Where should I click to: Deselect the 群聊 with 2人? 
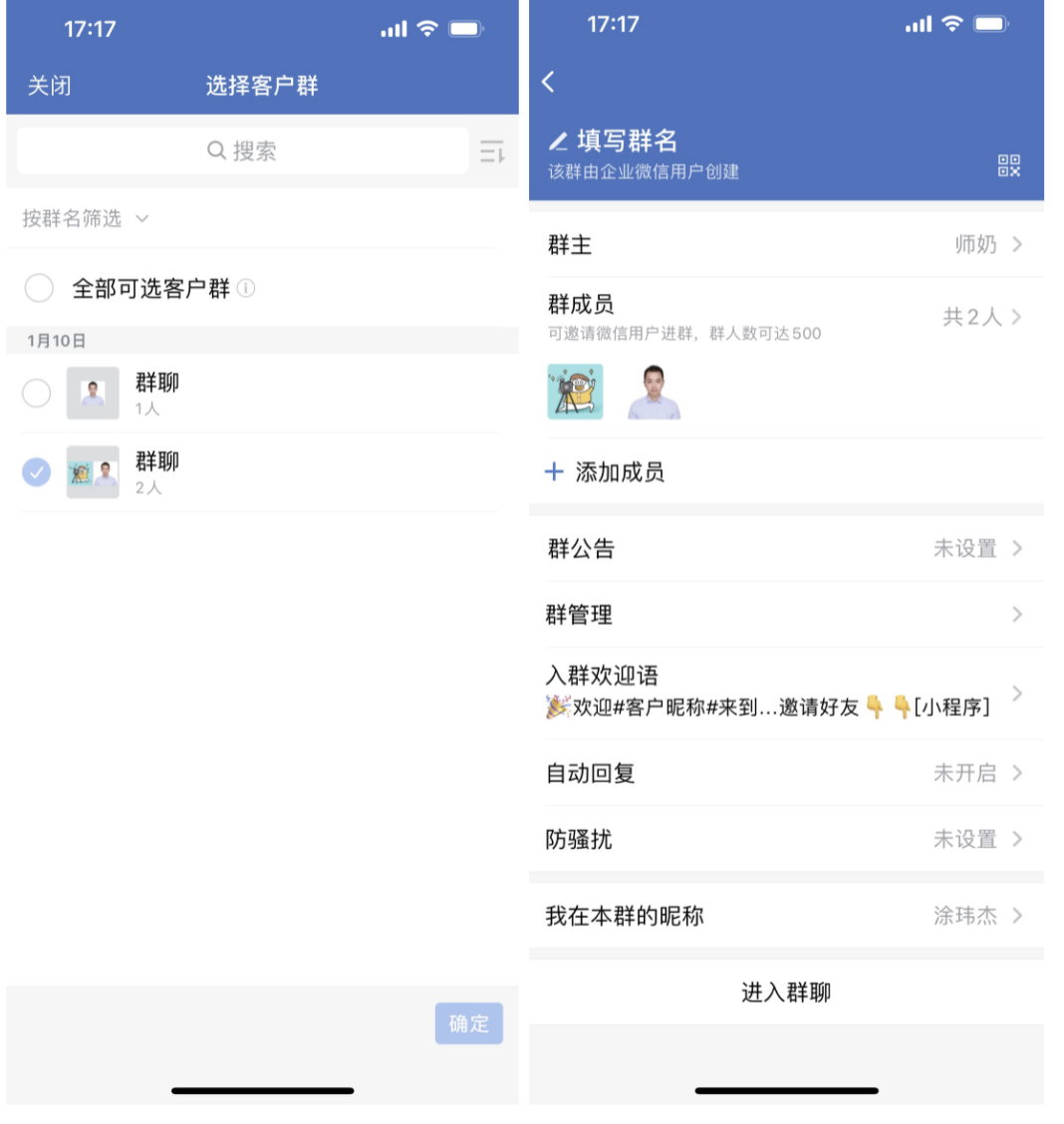click(x=37, y=472)
